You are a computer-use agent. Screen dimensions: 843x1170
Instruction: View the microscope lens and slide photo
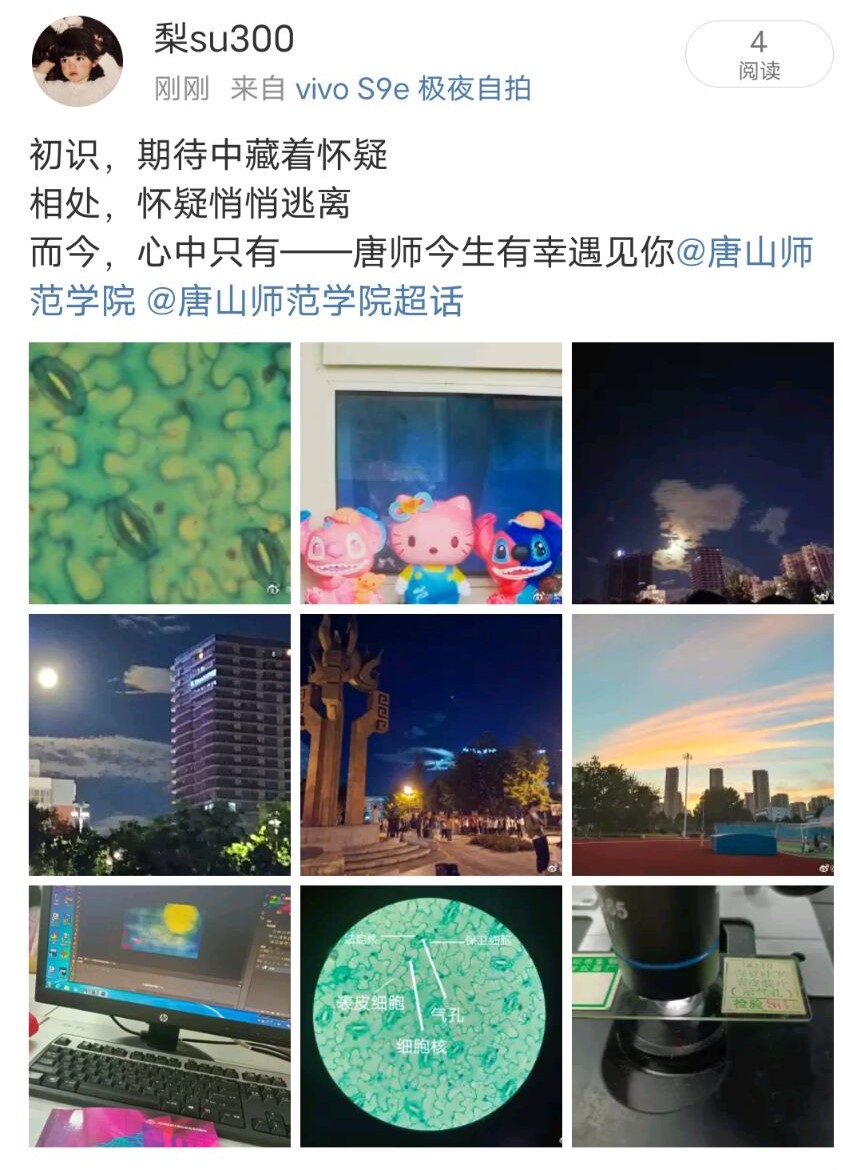[702, 1015]
